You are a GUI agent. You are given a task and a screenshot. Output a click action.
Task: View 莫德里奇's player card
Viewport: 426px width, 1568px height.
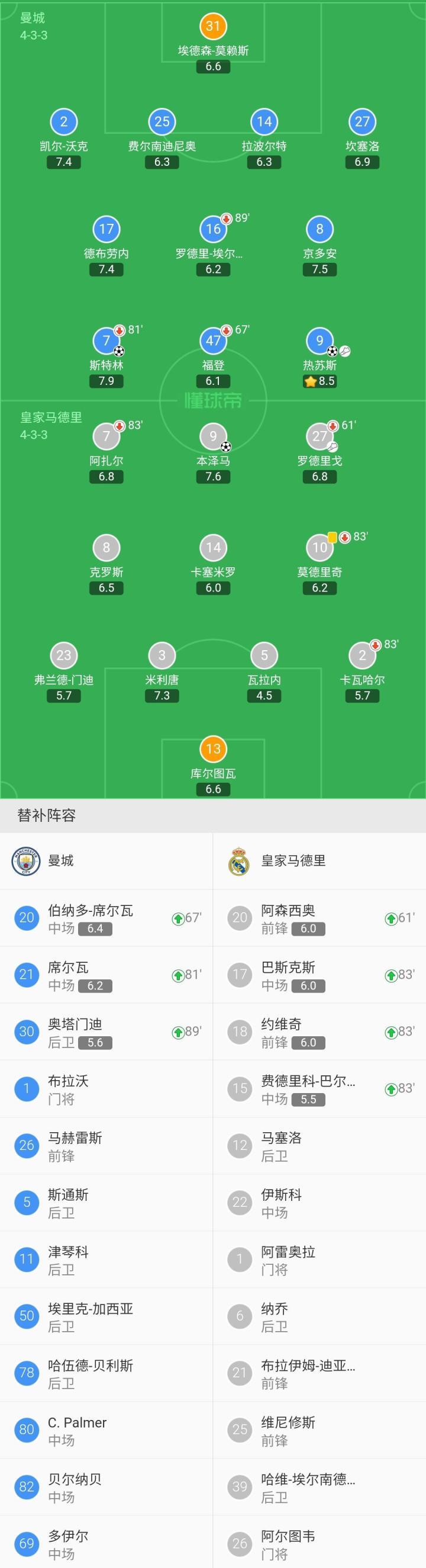point(319,548)
